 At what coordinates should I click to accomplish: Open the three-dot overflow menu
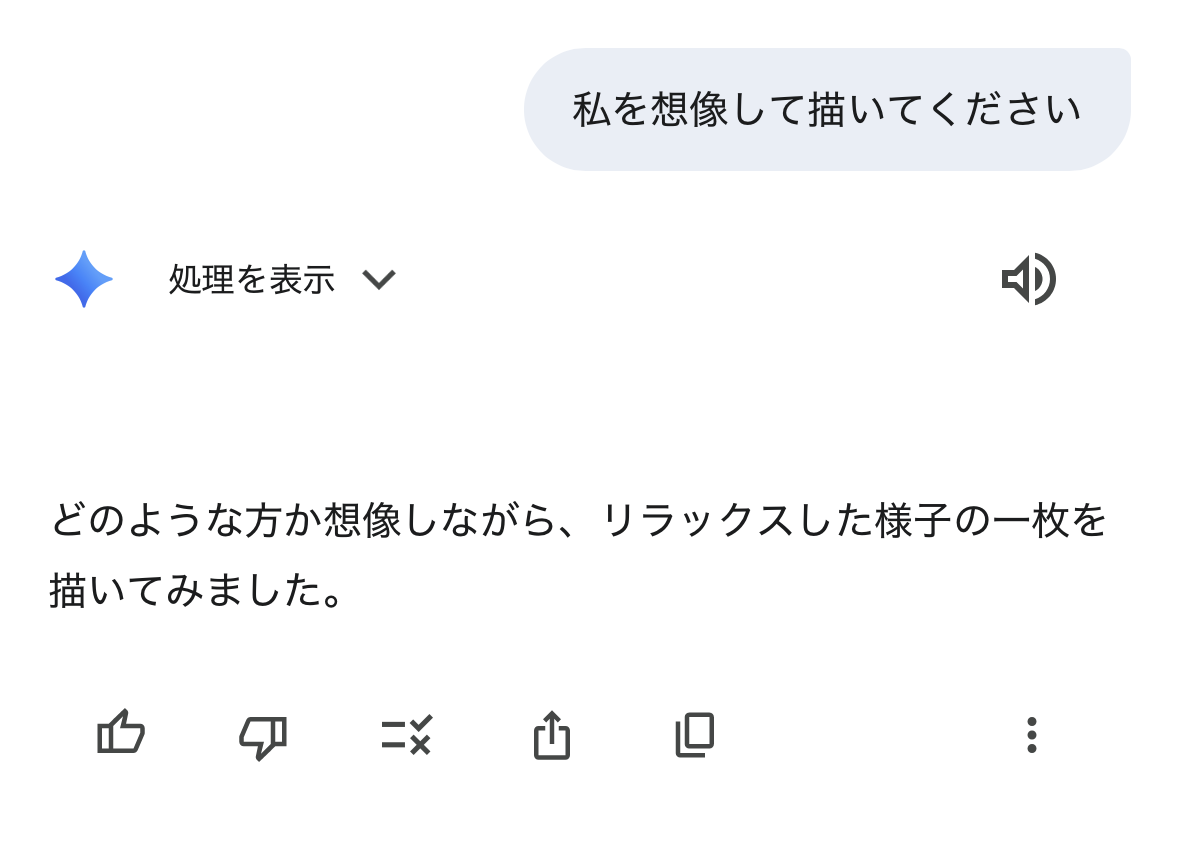point(1031,735)
